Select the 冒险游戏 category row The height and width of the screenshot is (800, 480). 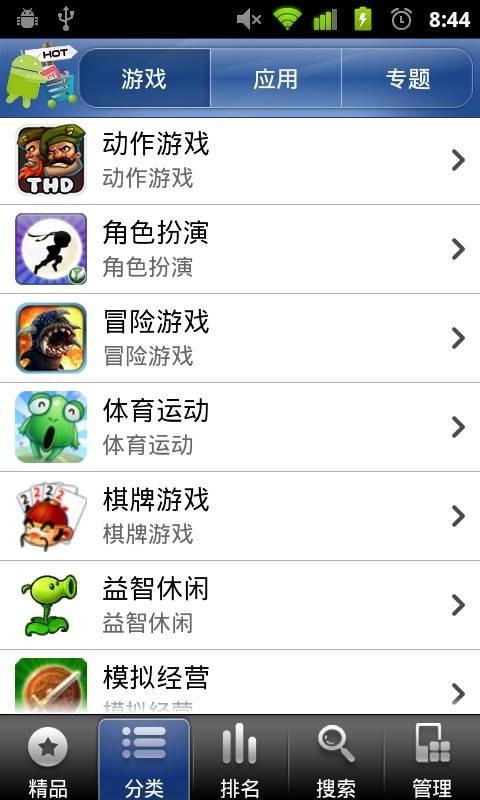click(240, 338)
